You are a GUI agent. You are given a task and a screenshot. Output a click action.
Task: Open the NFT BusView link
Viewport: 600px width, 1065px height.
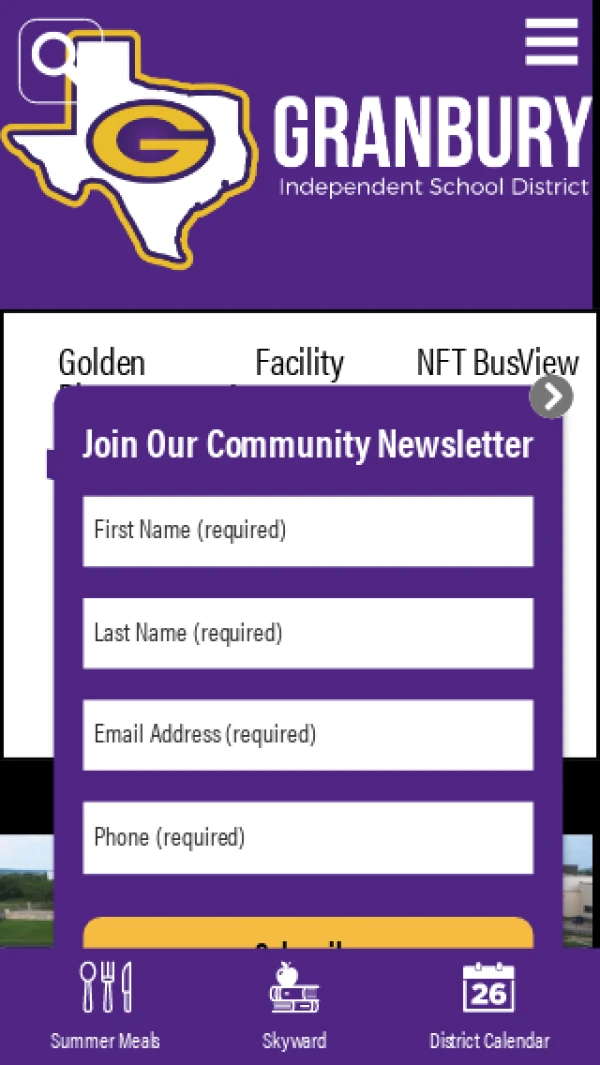click(x=497, y=362)
